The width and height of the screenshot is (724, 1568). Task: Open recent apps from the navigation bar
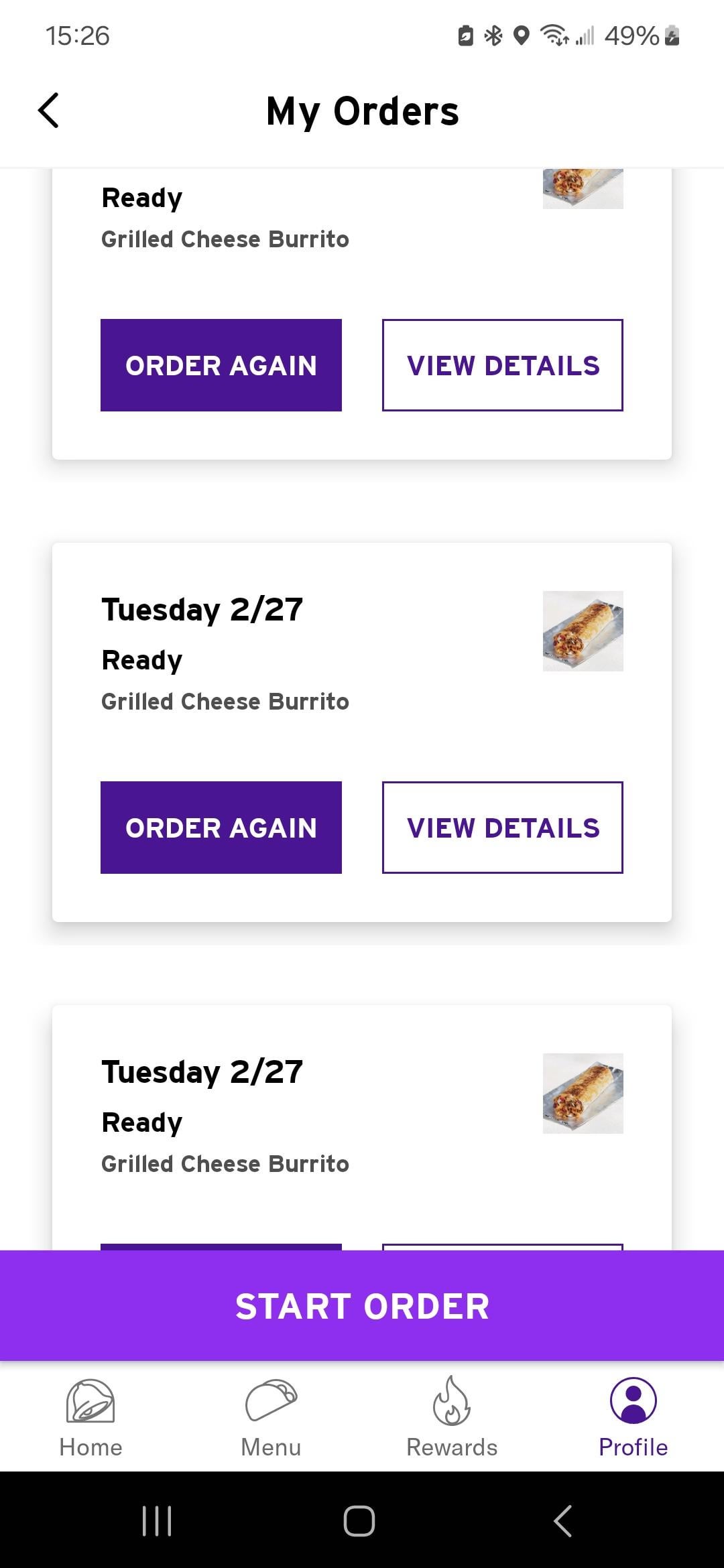(x=158, y=1520)
